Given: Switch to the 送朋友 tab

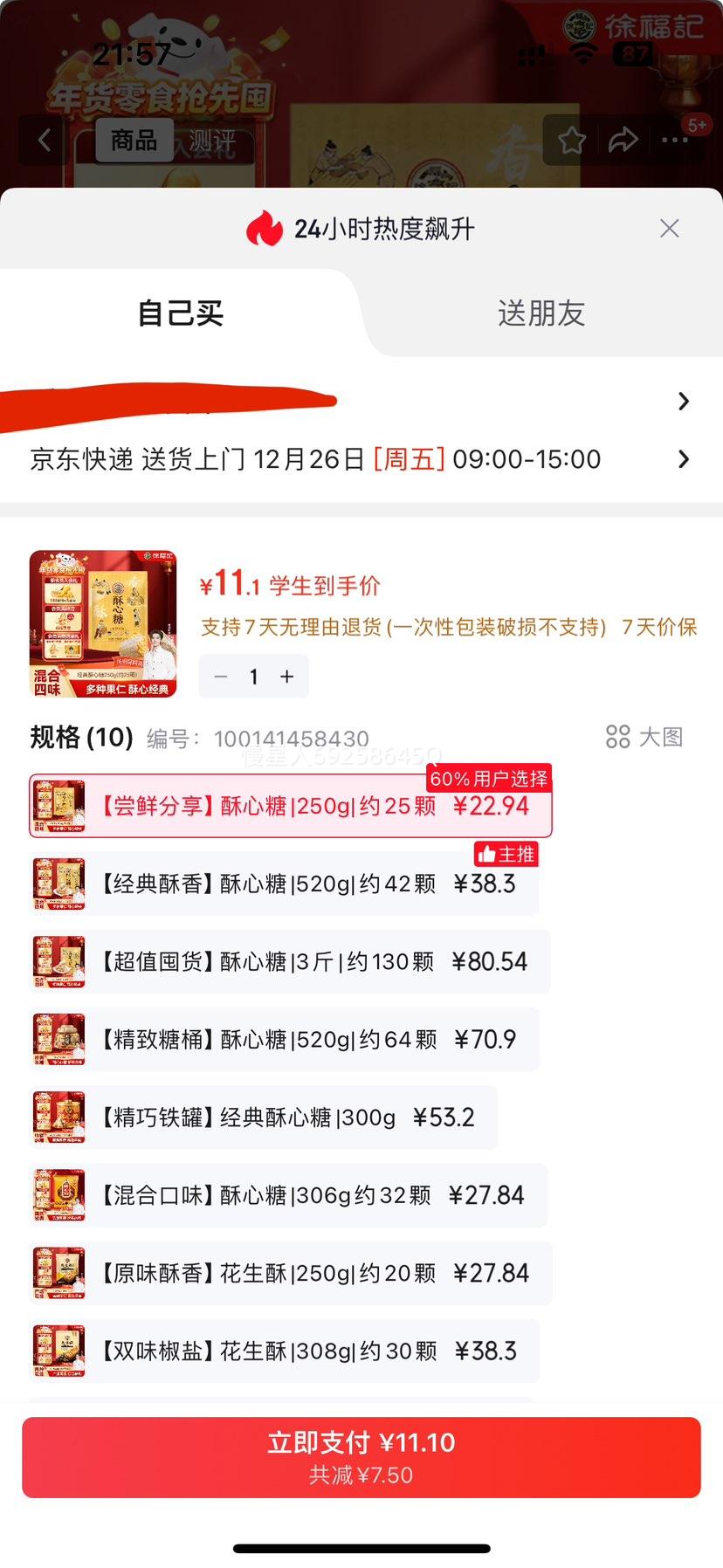Looking at the screenshot, I should (541, 313).
